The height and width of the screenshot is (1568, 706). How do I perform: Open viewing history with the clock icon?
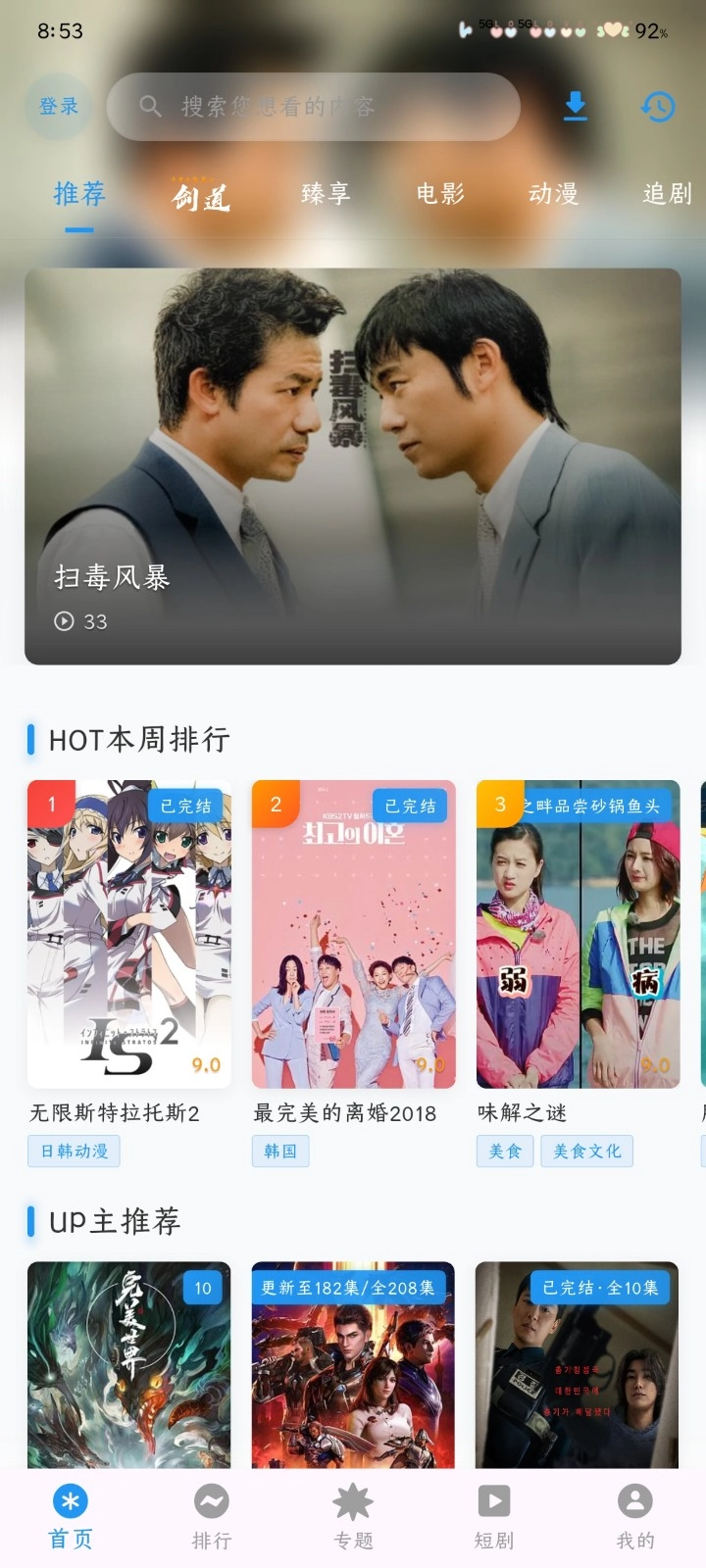(x=659, y=106)
